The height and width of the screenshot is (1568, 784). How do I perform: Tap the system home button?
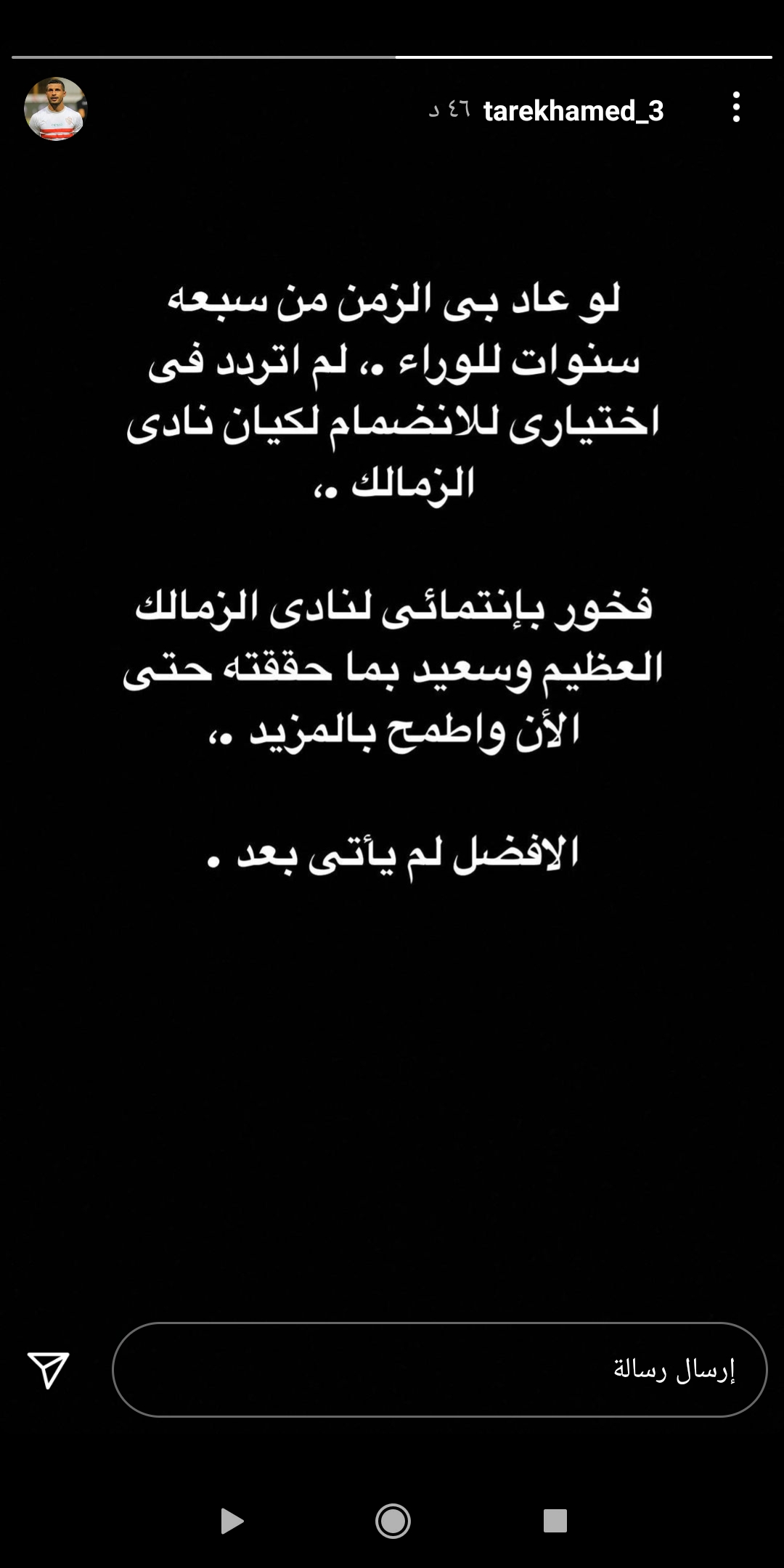[393, 1520]
